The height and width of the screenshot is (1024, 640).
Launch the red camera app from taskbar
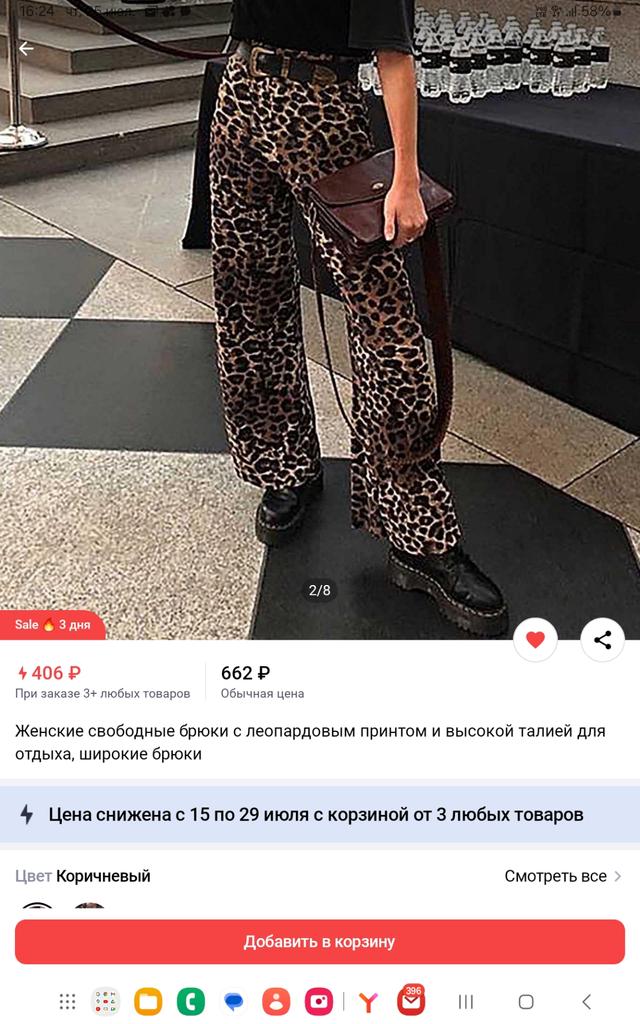point(319,1001)
